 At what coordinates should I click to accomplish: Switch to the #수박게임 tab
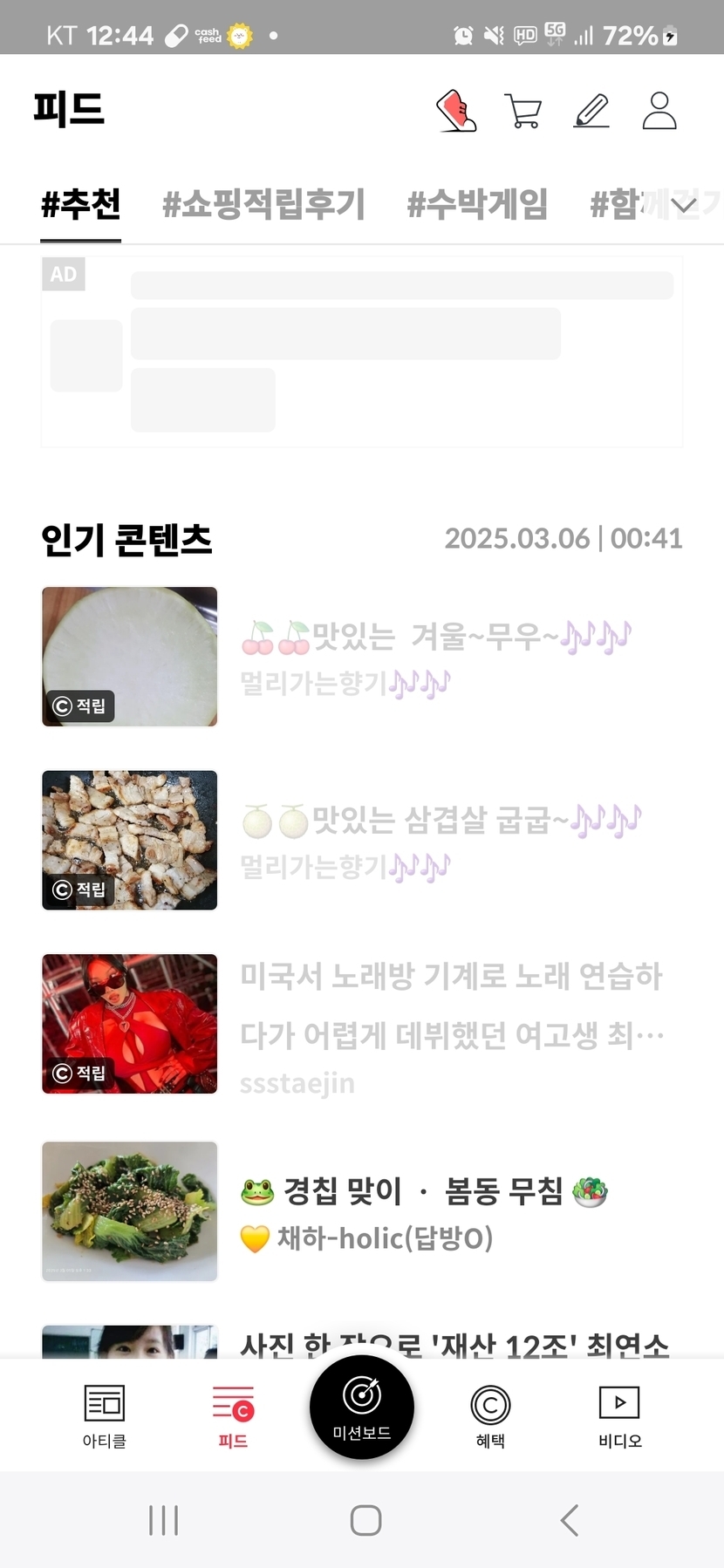coord(477,205)
